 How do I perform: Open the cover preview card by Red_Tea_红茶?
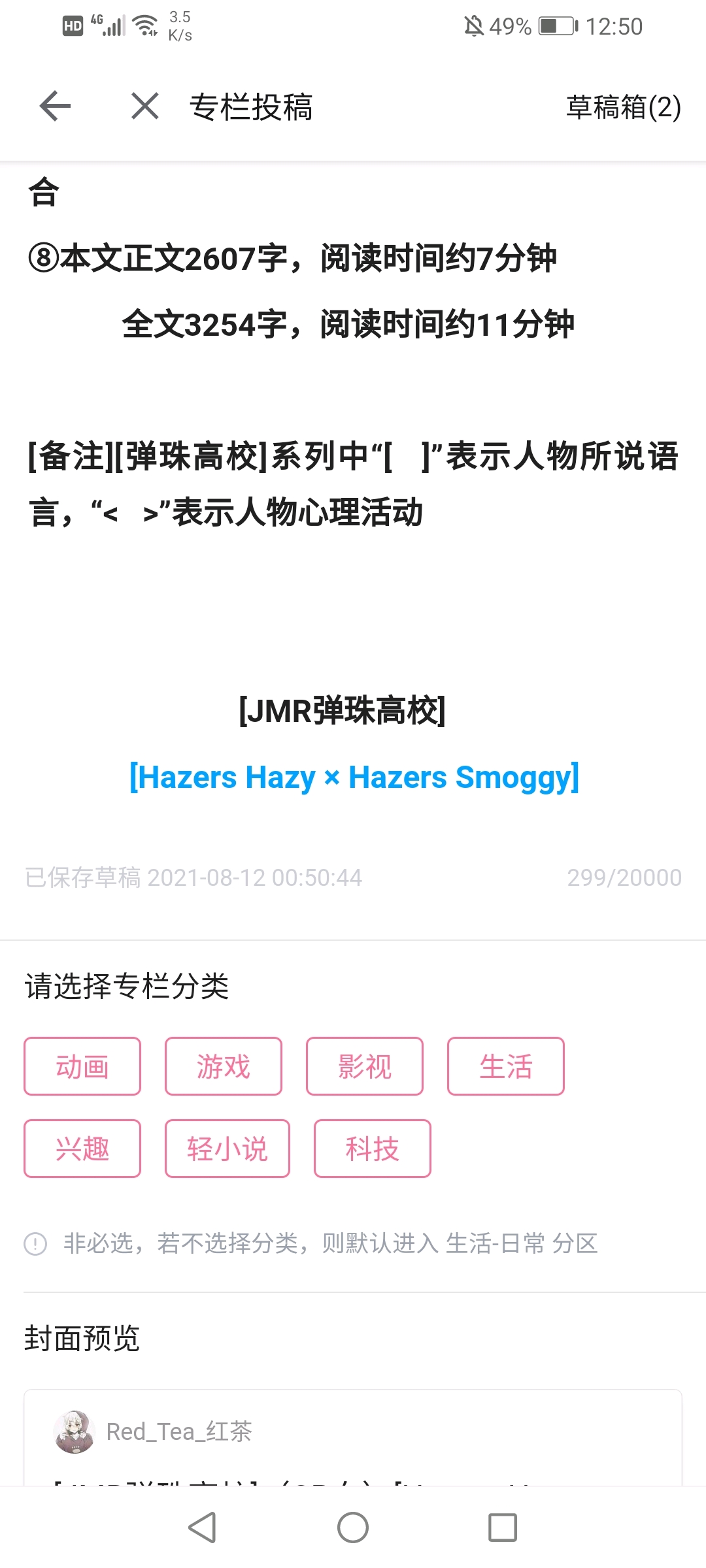(353, 1437)
